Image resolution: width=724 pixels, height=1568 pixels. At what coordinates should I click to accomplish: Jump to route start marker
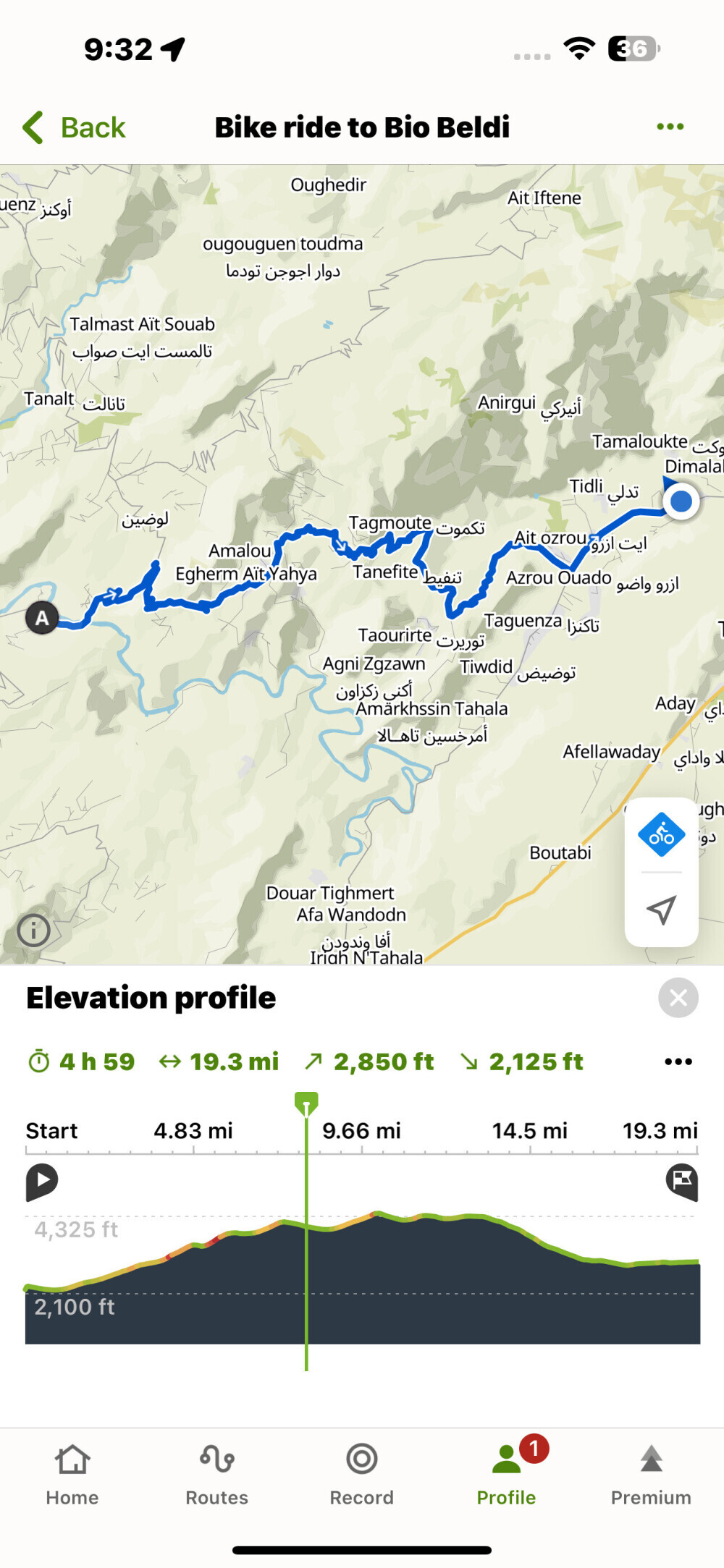point(42,1181)
